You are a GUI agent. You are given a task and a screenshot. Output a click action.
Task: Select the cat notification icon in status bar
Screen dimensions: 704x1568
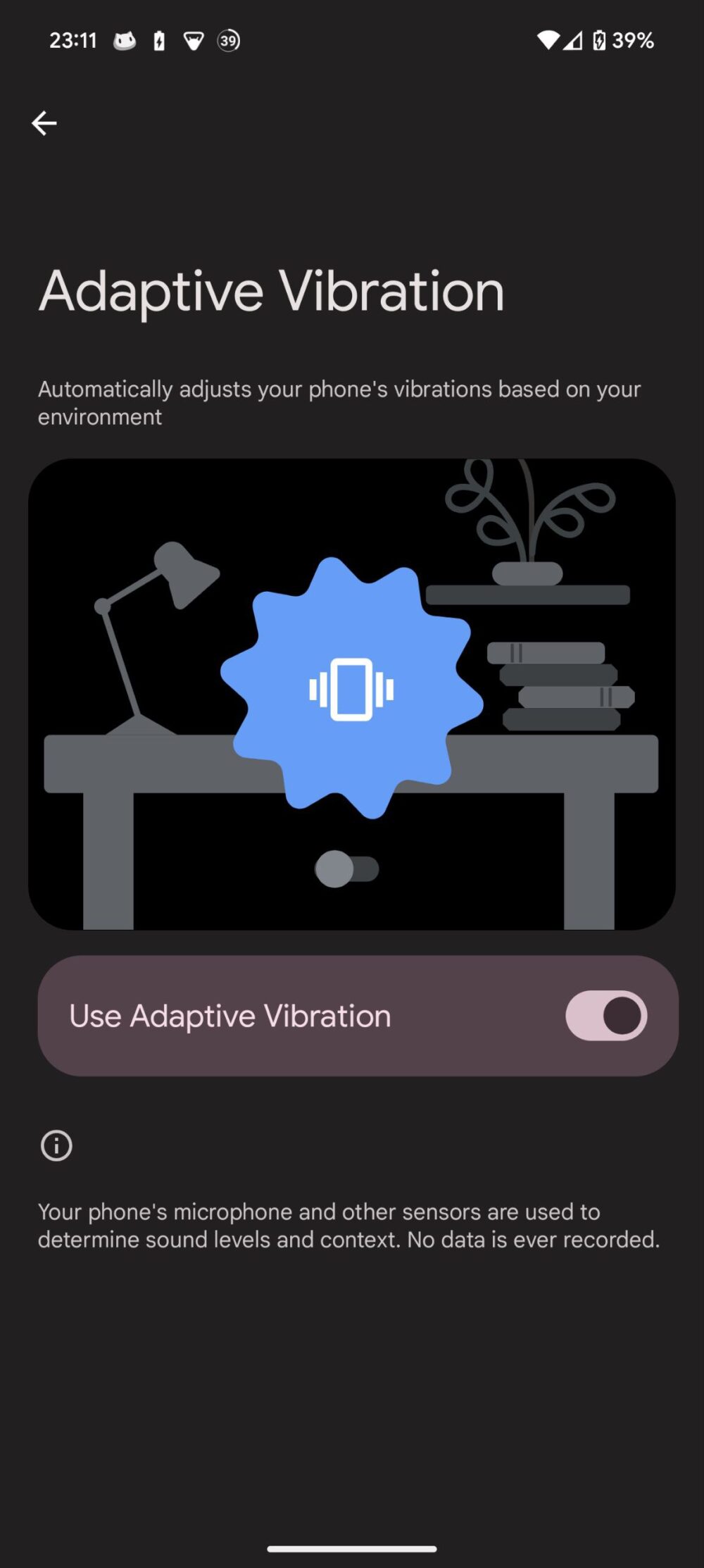click(124, 40)
